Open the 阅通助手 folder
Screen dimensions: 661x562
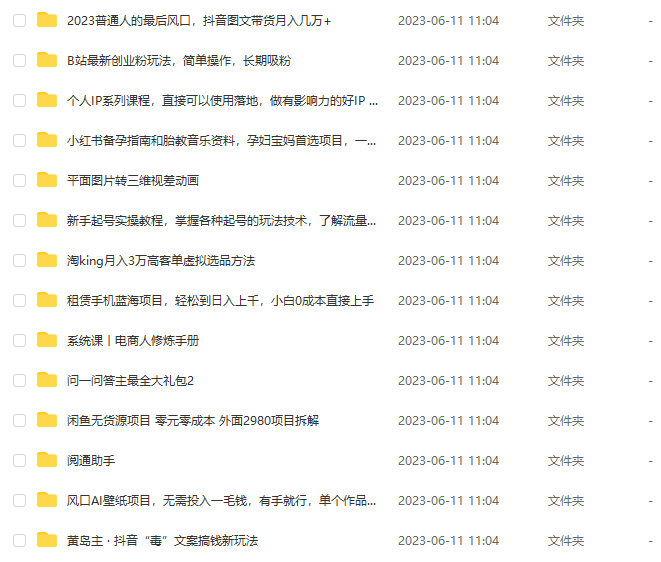click(91, 461)
